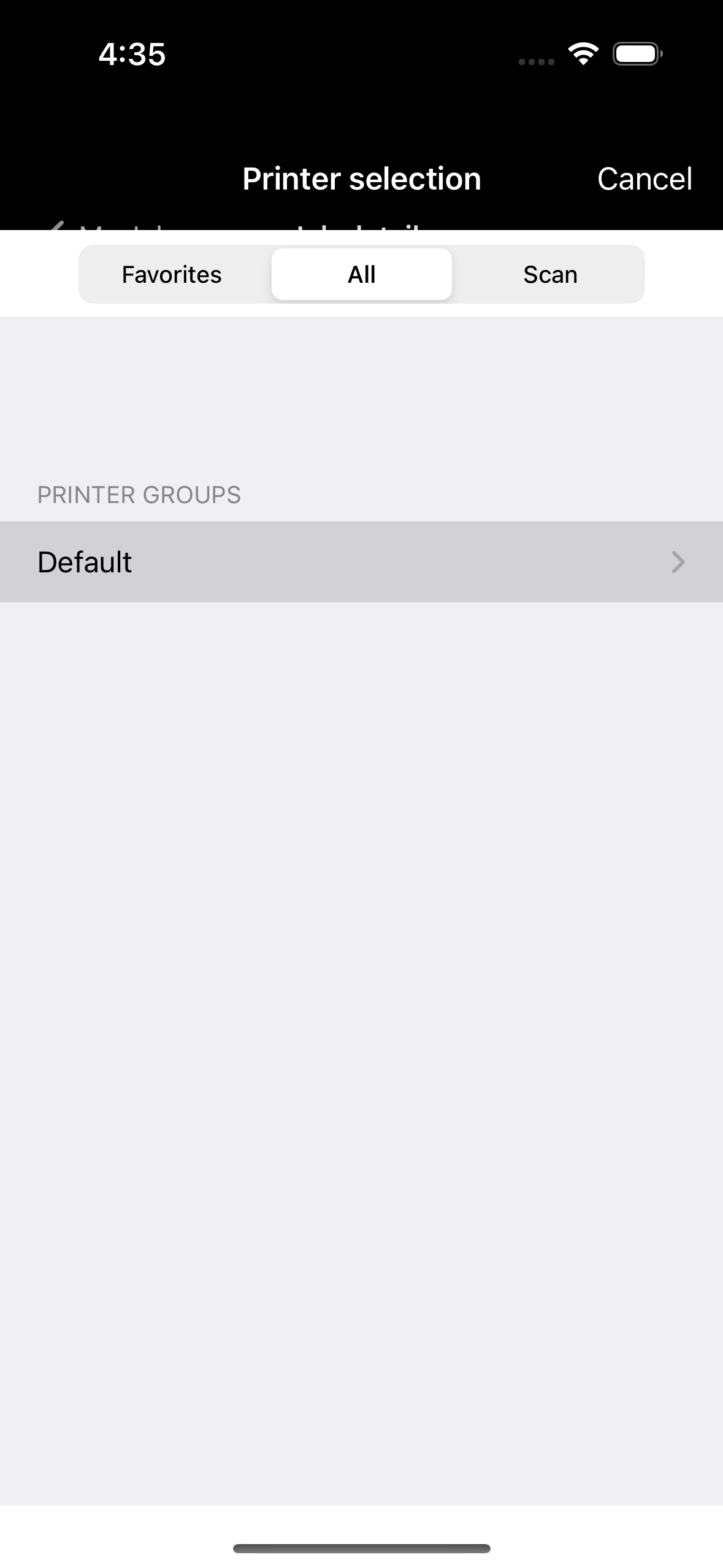Expand the PRINTER GROUPS section
Viewport: 723px width, 1568px height.
[139, 494]
